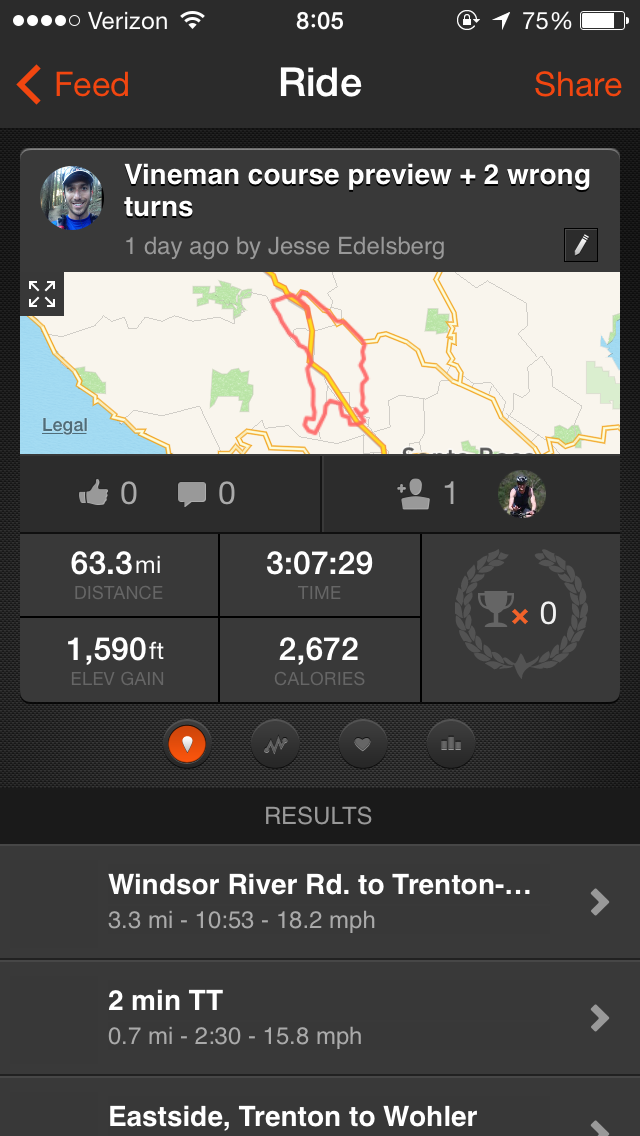Viewport: 640px width, 1136px height.
Task: Edit the ride with the pencil icon
Action: [x=581, y=245]
